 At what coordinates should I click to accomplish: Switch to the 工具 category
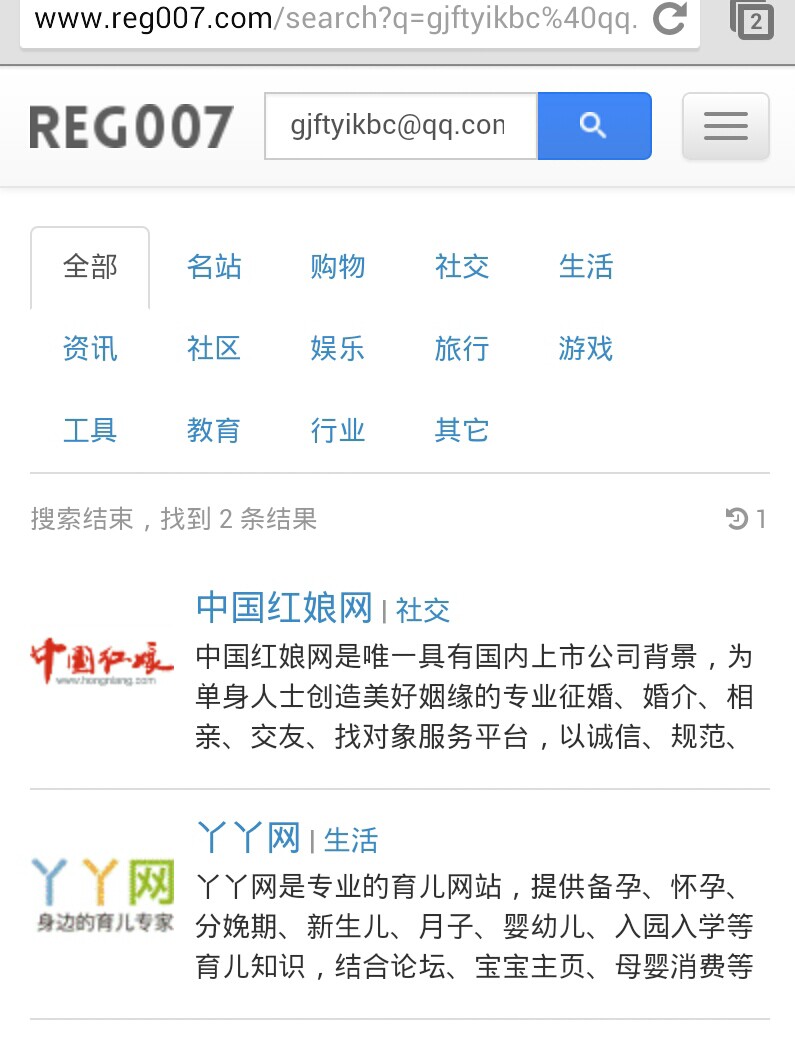click(90, 431)
